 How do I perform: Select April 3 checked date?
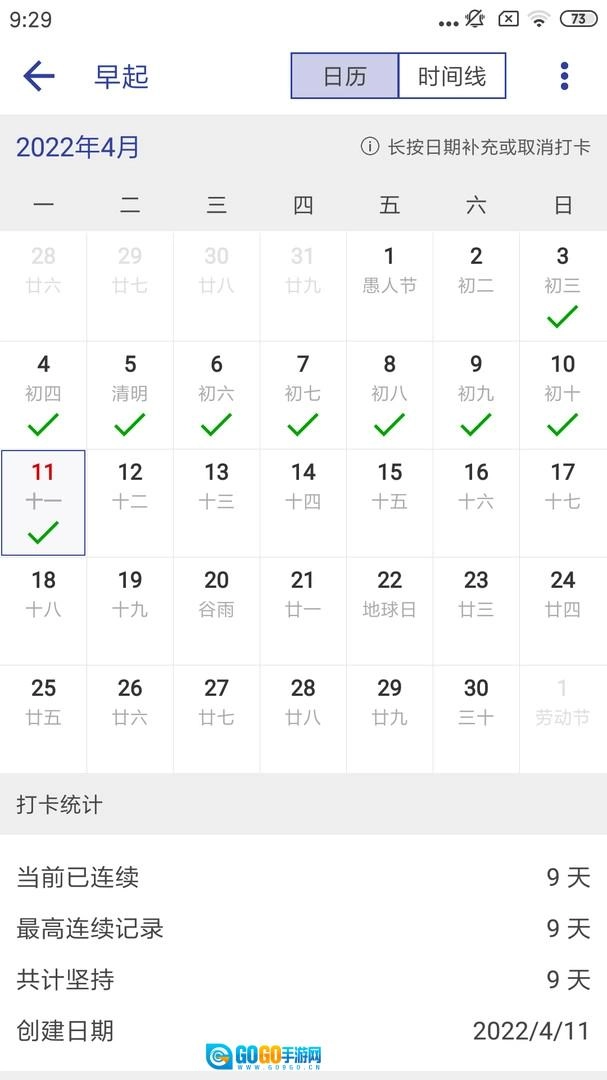[x=562, y=285]
